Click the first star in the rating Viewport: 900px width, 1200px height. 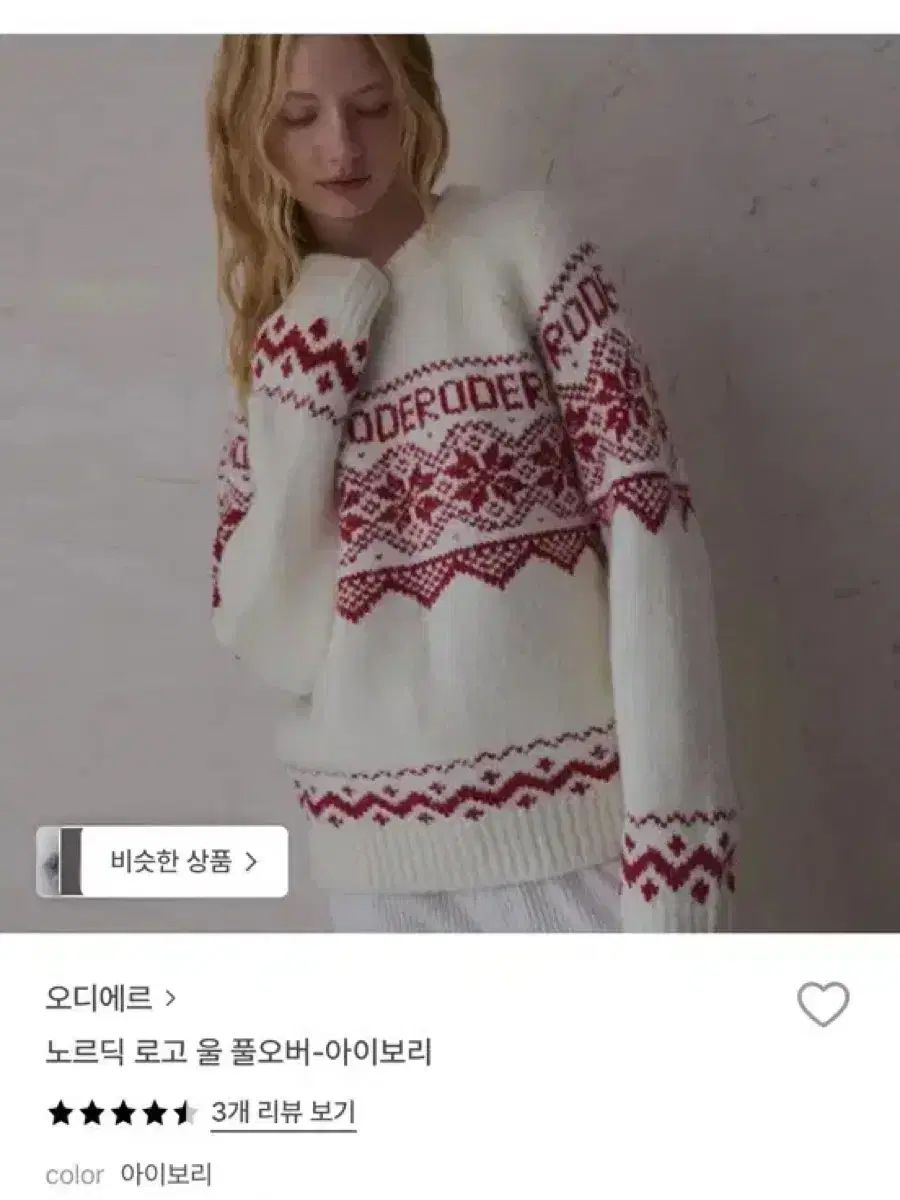click(x=60, y=1110)
